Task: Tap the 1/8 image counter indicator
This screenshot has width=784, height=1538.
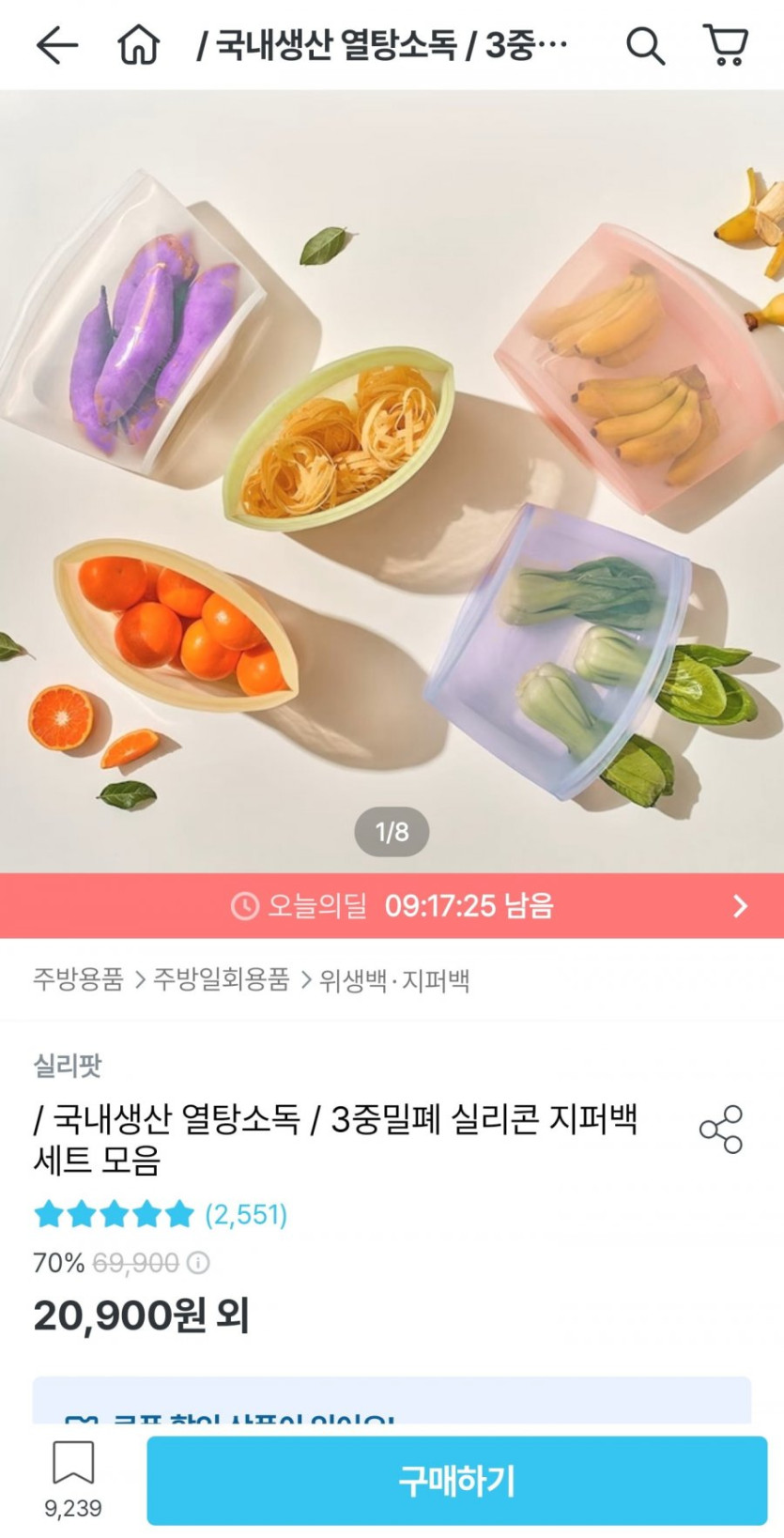Action: tap(392, 832)
